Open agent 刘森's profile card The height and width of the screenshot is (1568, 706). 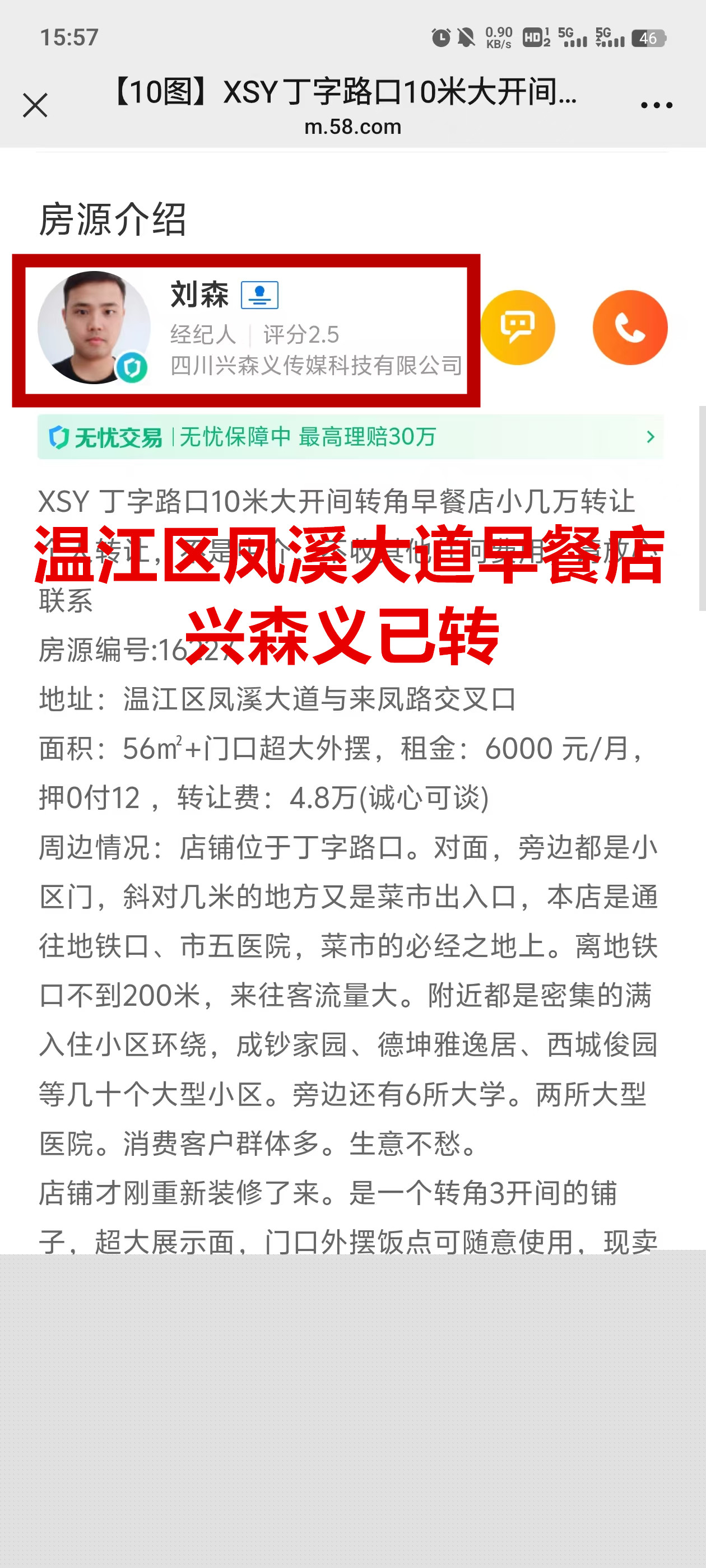click(x=246, y=329)
